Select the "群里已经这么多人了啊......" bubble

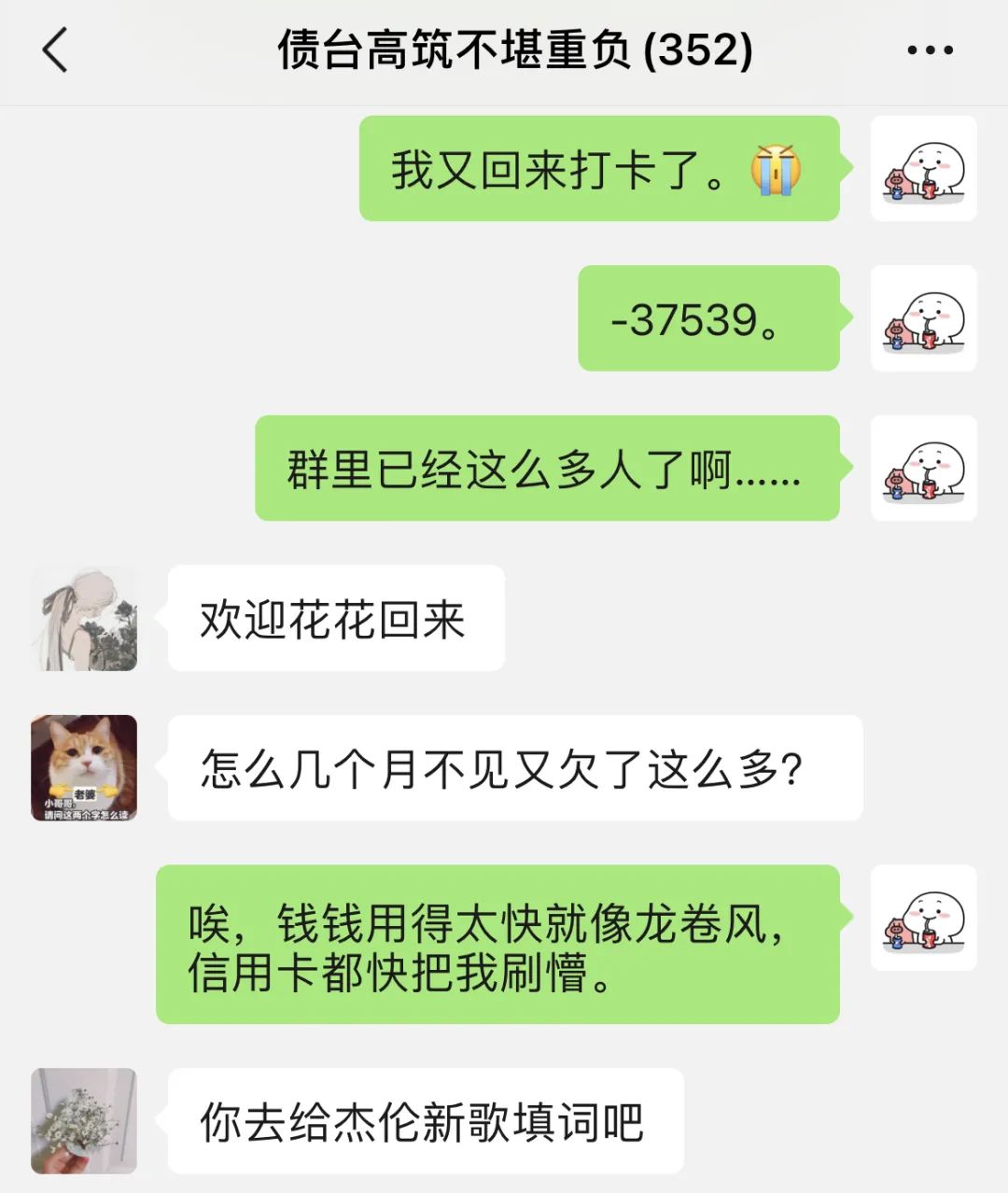[x=546, y=470]
